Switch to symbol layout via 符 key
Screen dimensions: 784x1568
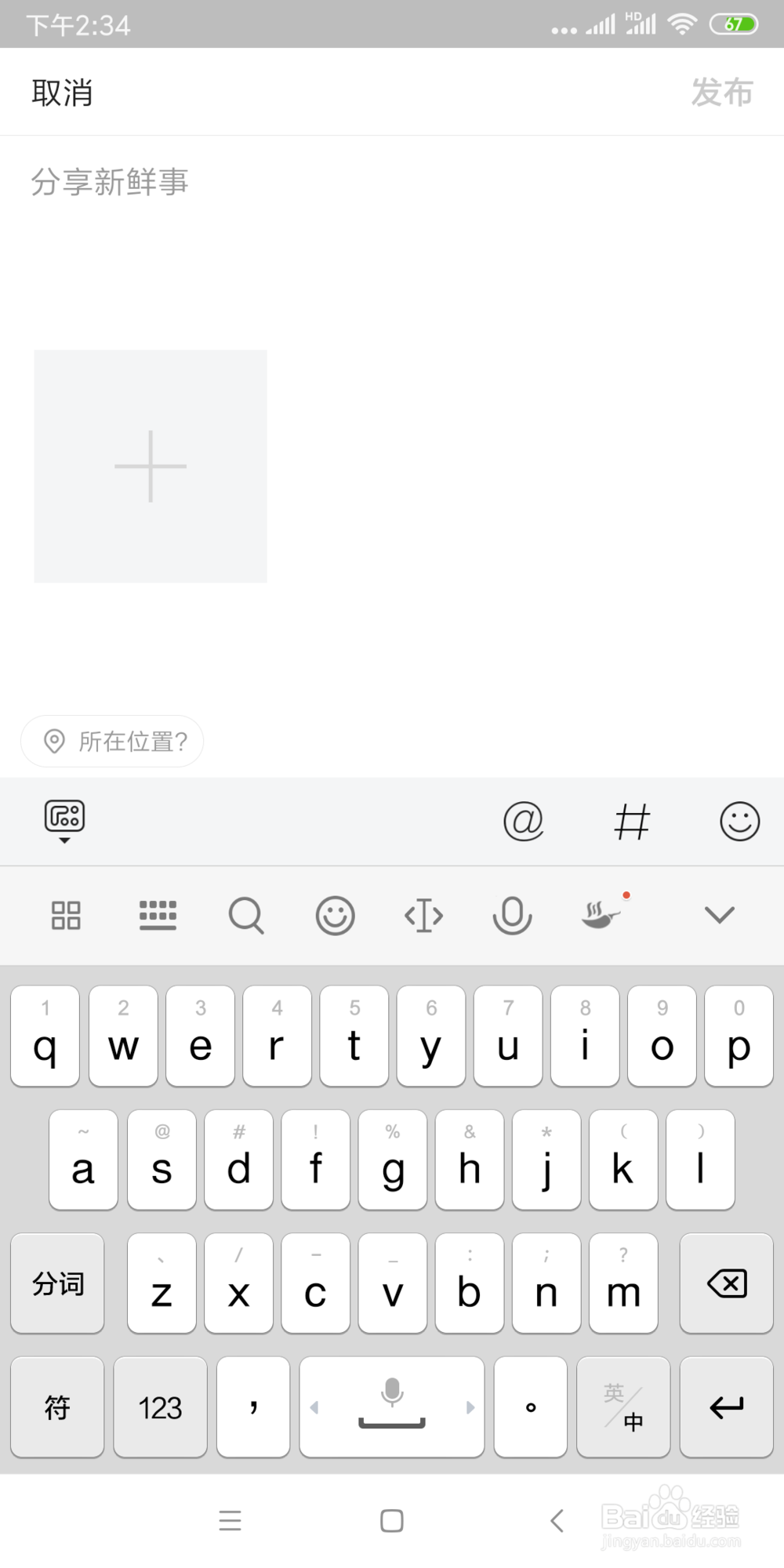pos(56,1406)
